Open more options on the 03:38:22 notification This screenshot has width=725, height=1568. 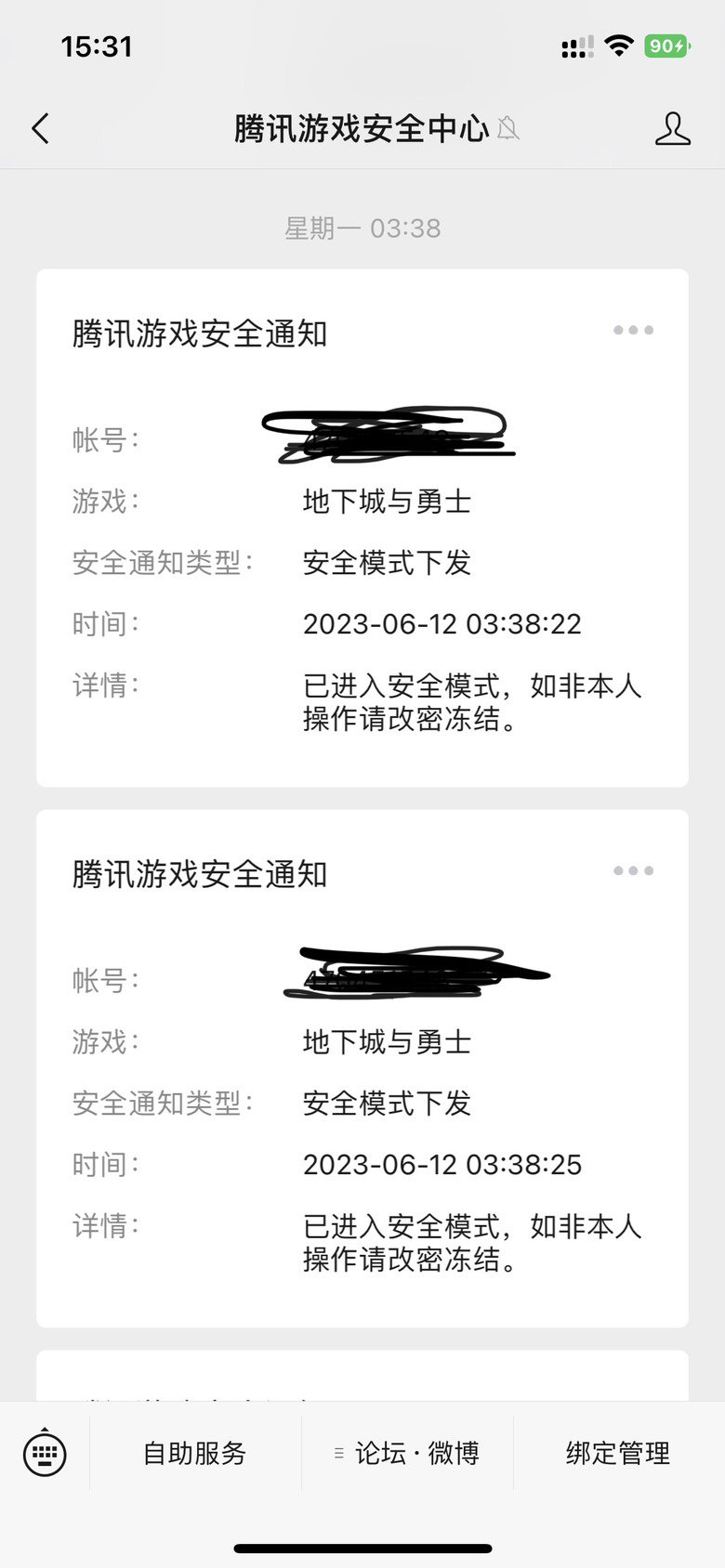pos(633,330)
